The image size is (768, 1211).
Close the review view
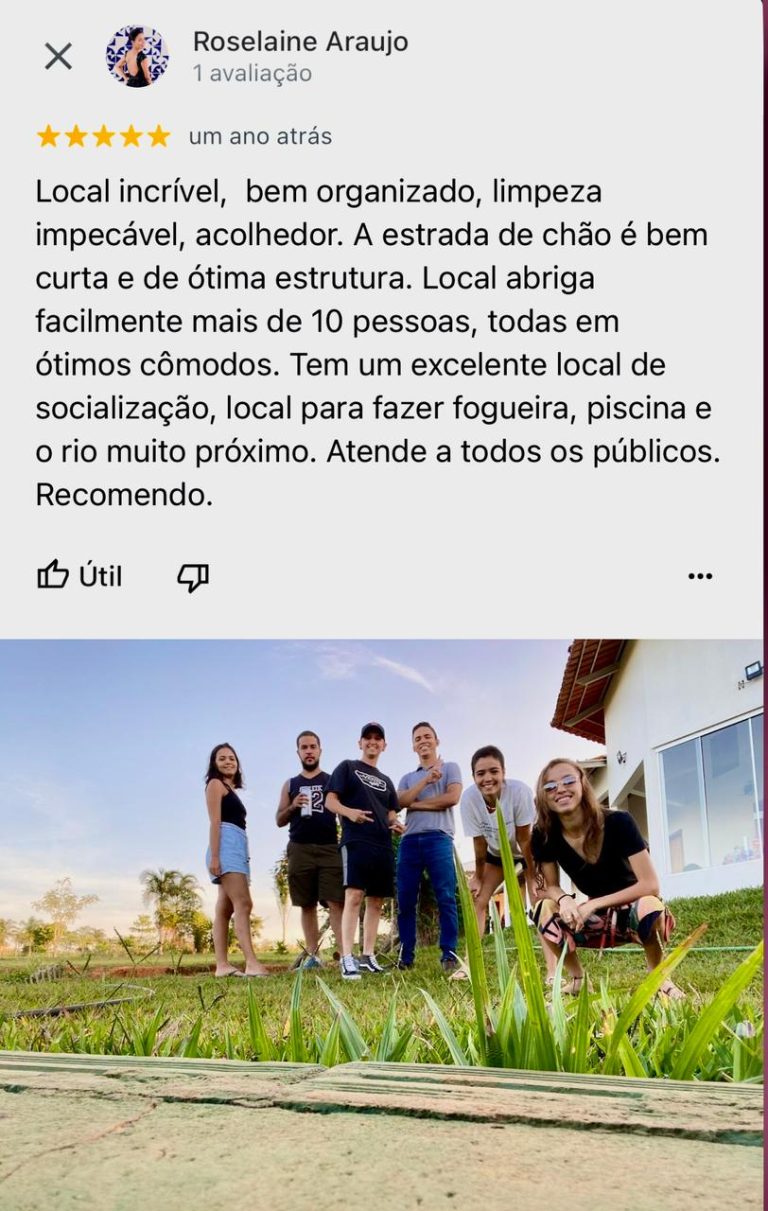pyautogui.click(x=58, y=56)
